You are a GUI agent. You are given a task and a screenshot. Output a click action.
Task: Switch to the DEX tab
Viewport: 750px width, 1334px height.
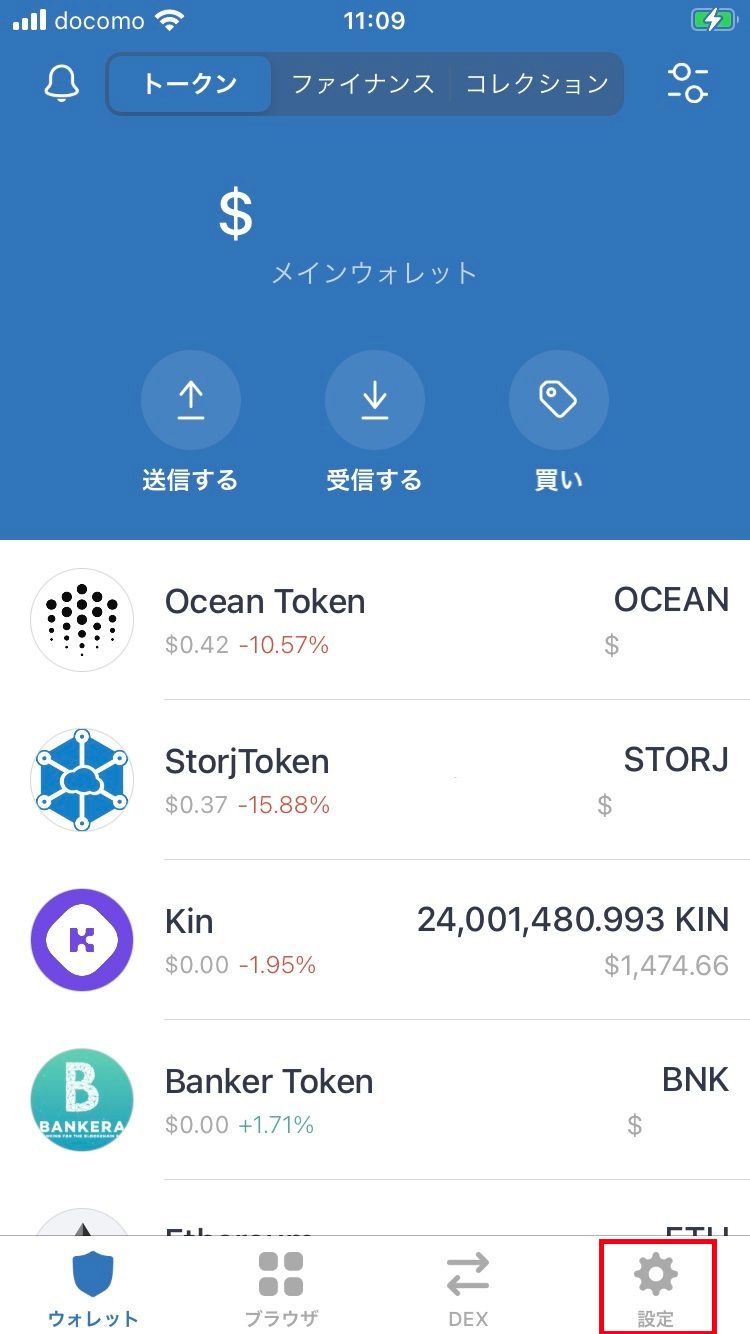point(468,1286)
